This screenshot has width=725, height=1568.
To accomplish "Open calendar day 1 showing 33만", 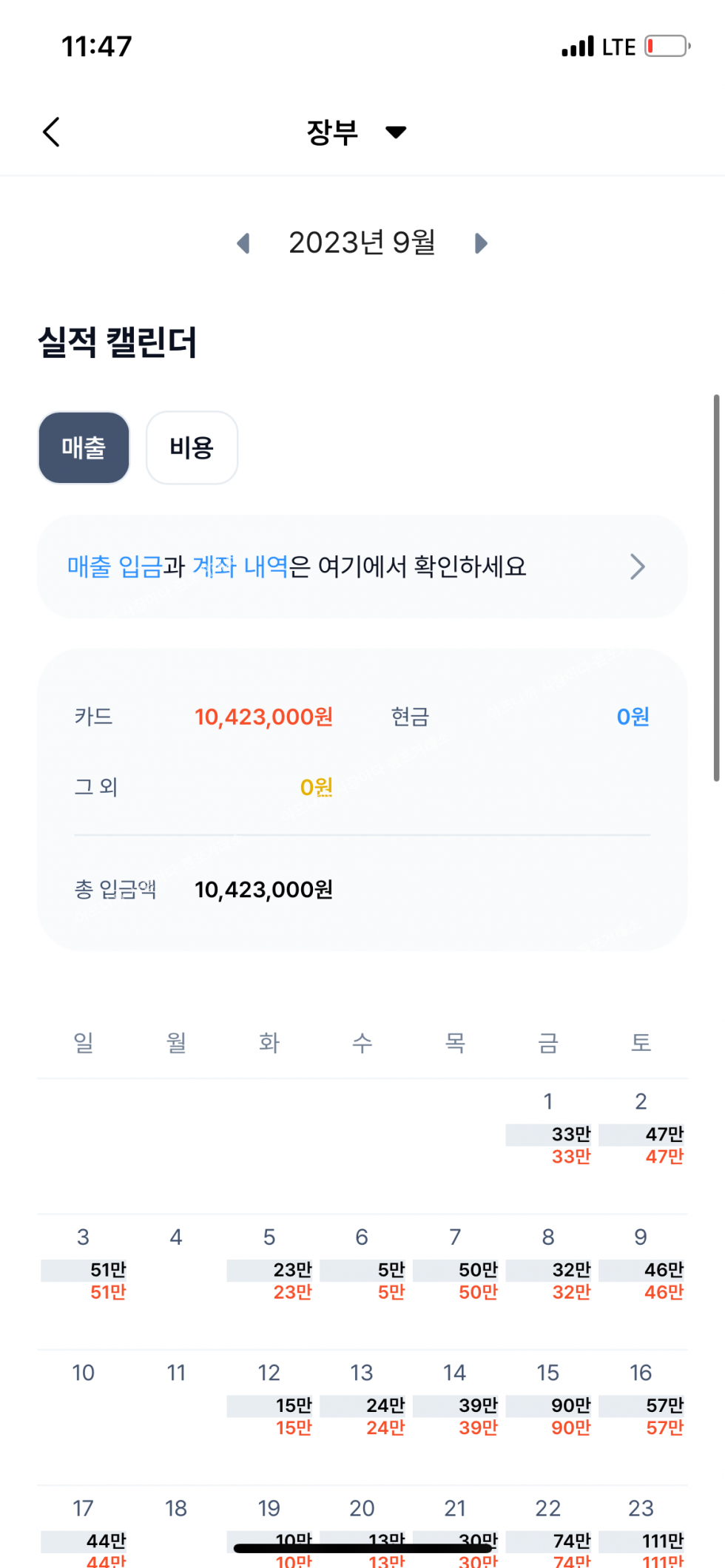I will click(x=548, y=1133).
